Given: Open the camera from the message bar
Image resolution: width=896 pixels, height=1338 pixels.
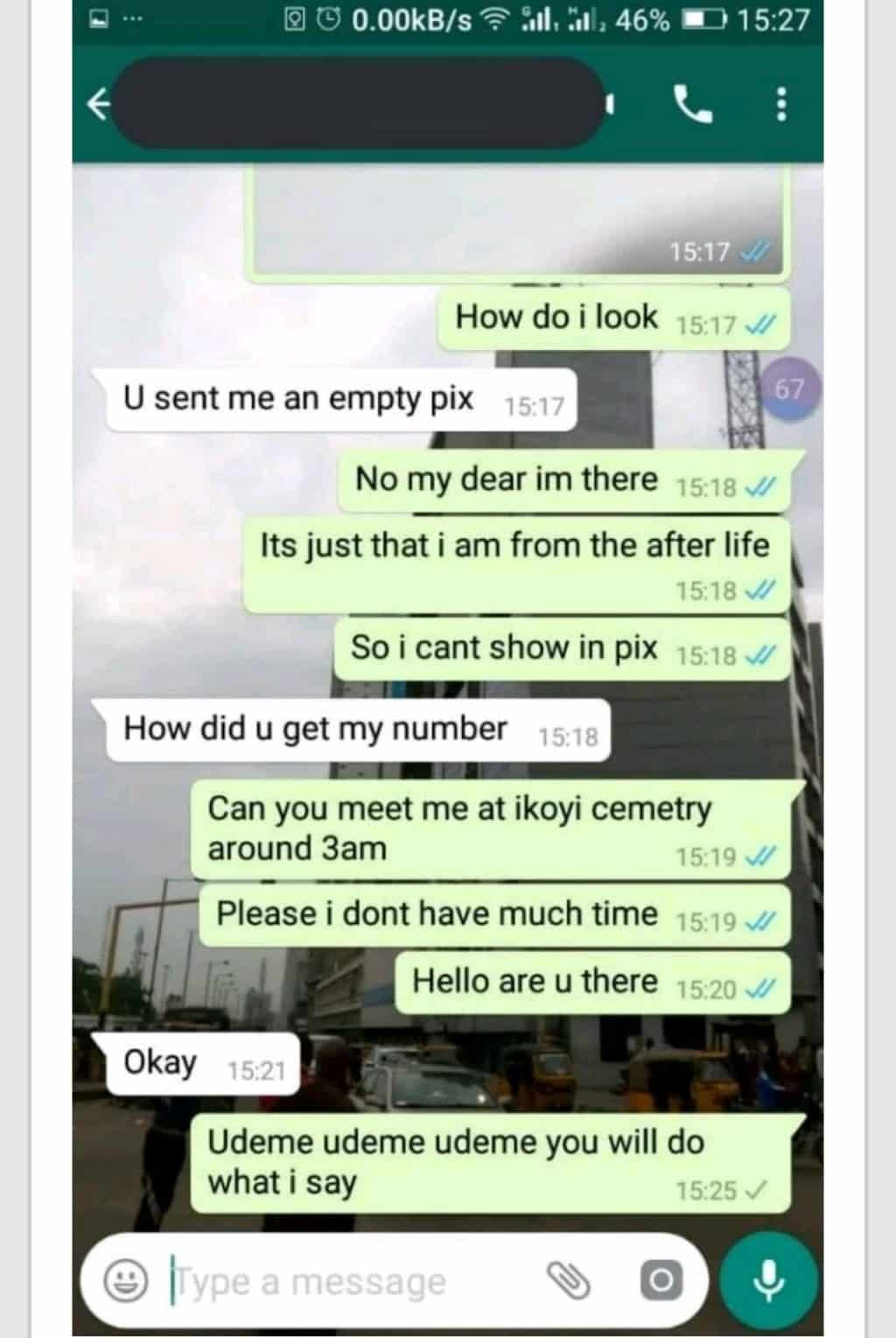Looking at the screenshot, I should [x=661, y=1282].
